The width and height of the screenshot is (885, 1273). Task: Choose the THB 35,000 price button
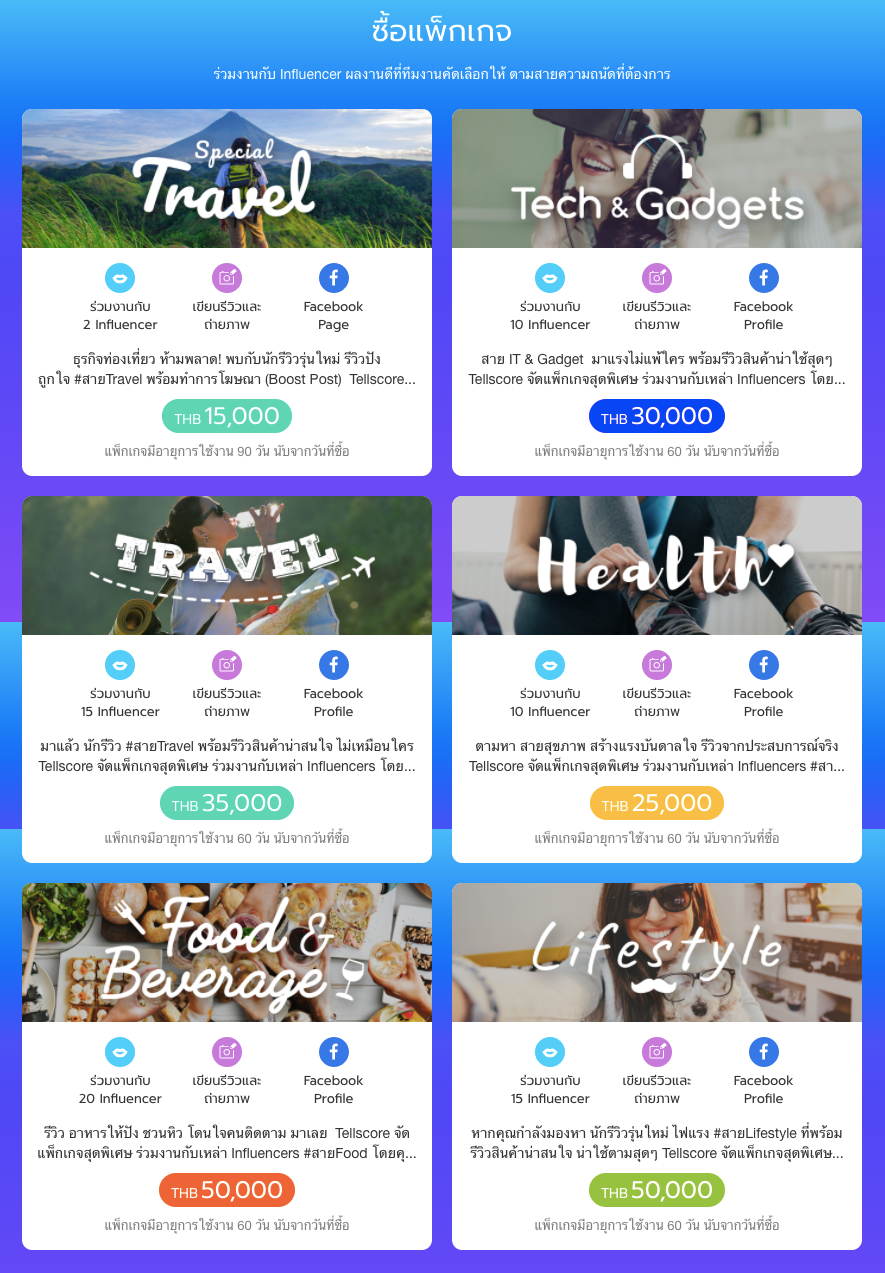(227, 804)
